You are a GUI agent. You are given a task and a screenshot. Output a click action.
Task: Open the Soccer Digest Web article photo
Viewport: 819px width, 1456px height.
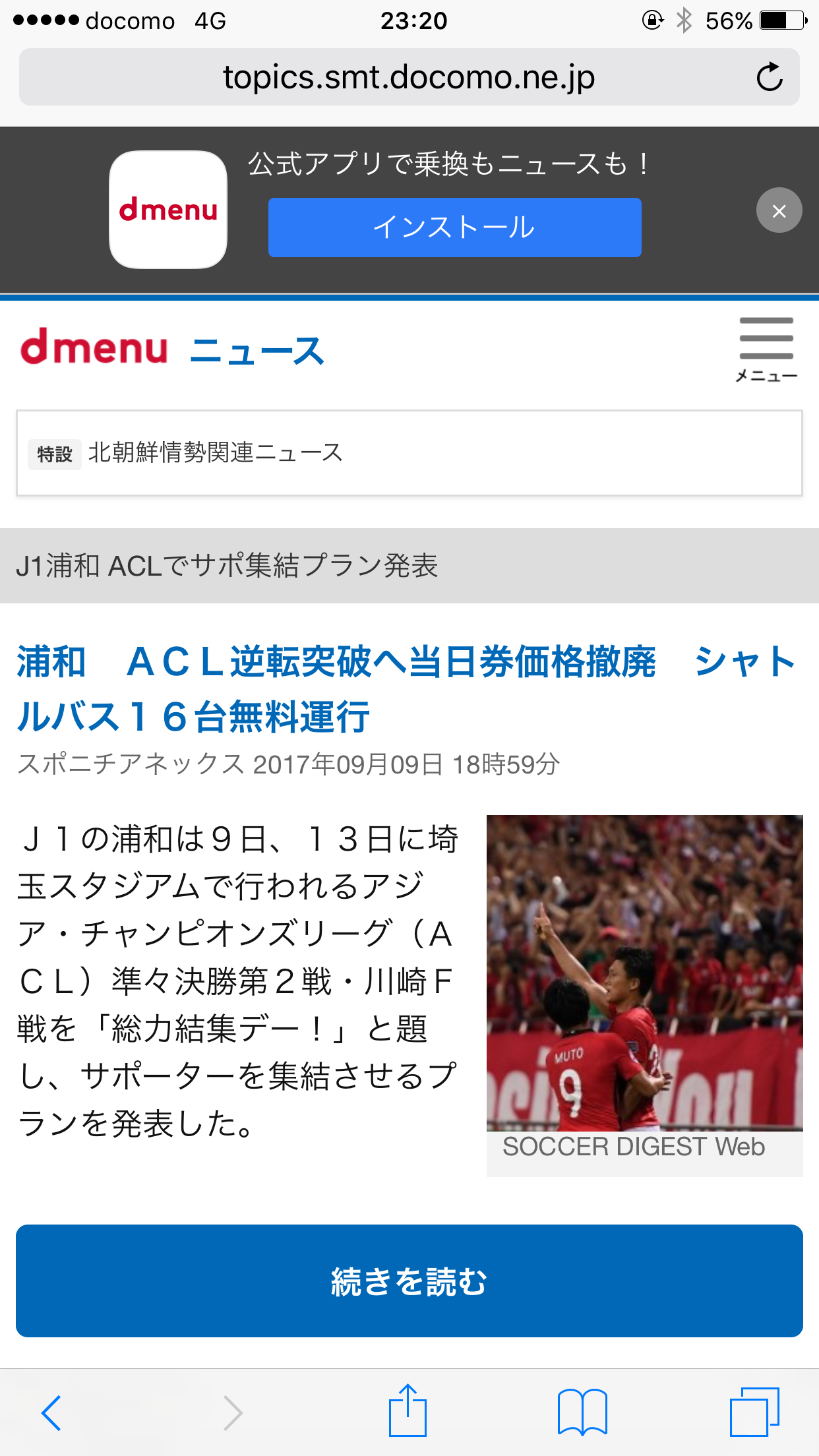click(644, 973)
